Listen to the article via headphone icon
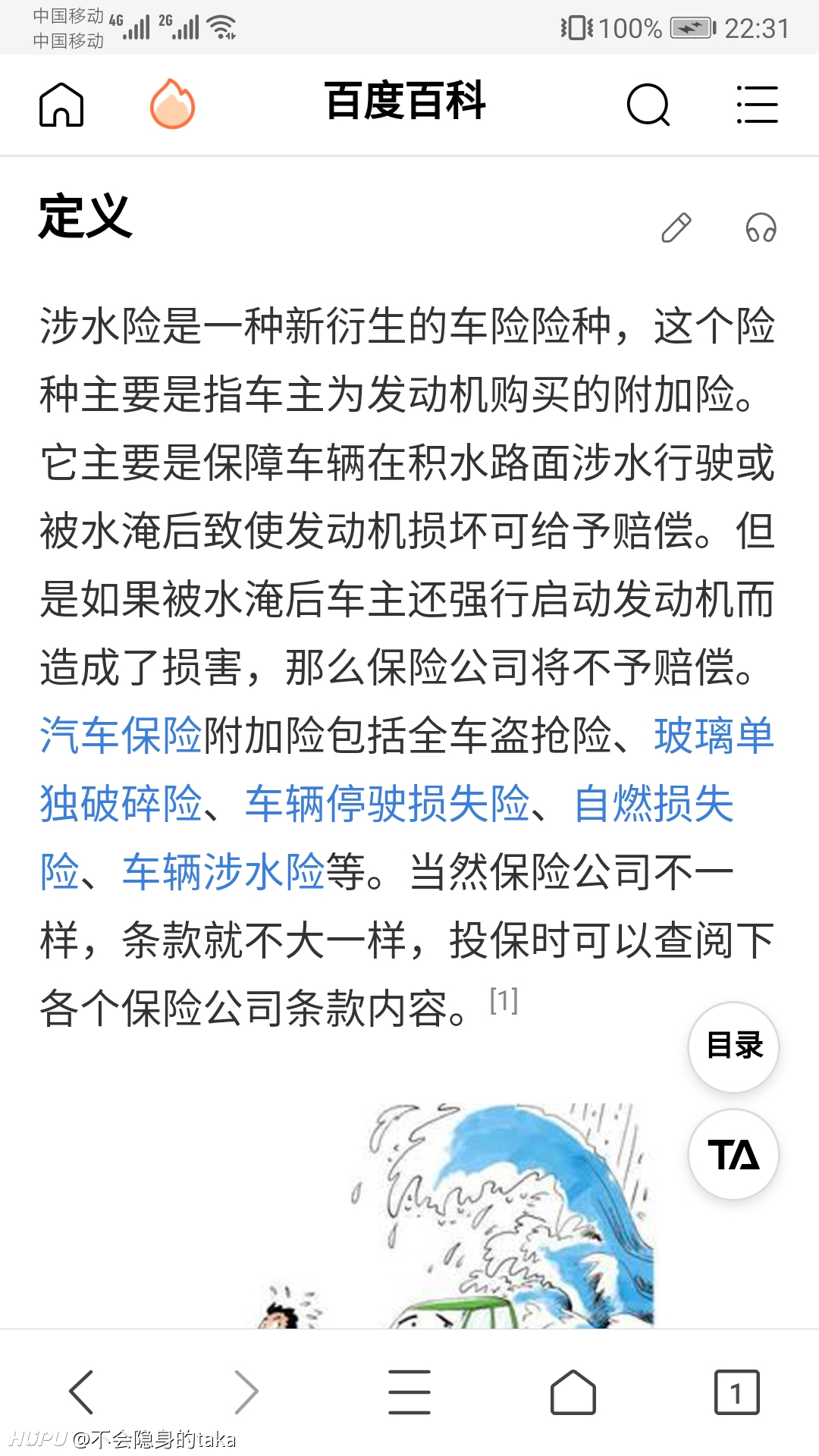The width and height of the screenshot is (819, 1456). click(x=761, y=227)
